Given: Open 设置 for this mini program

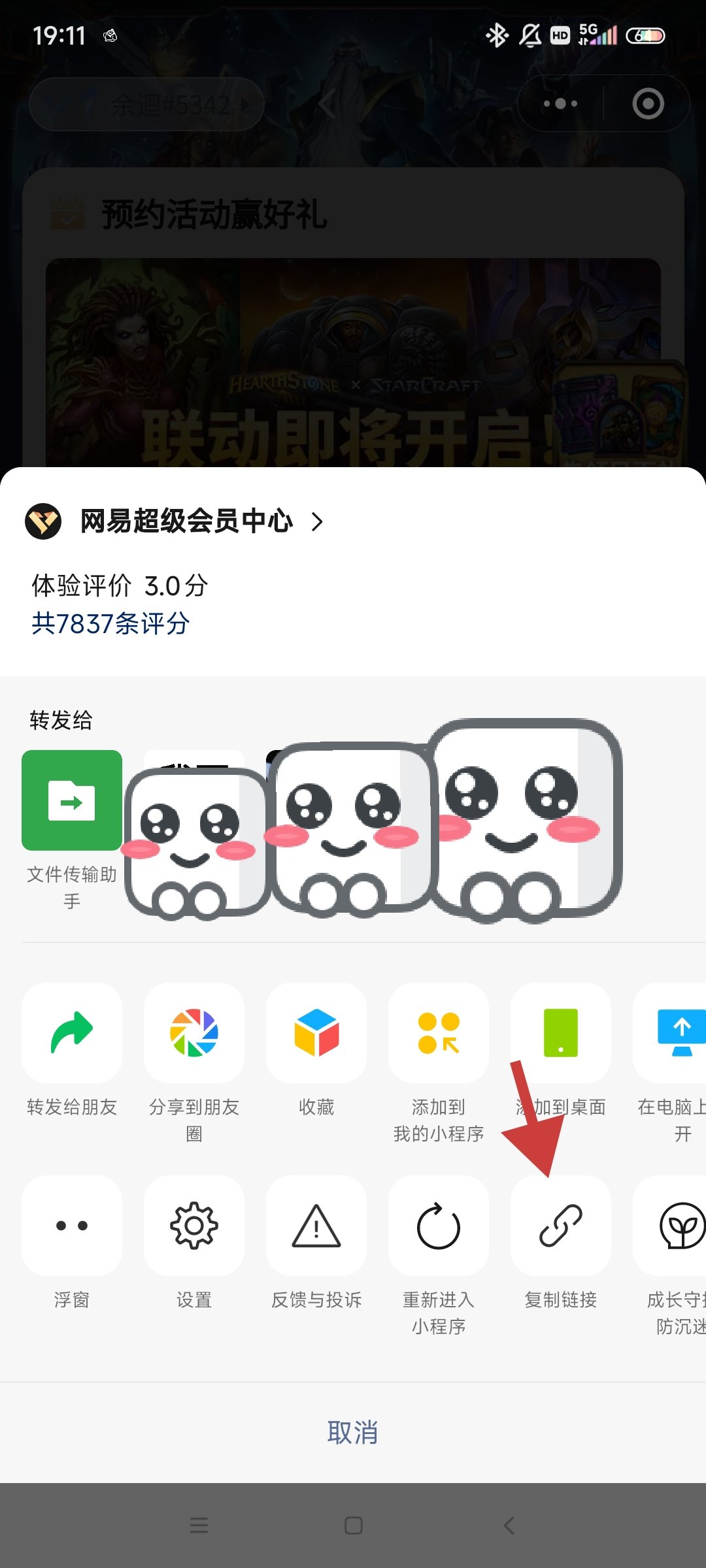Looking at the screenshot, I should click(194, 1226).
